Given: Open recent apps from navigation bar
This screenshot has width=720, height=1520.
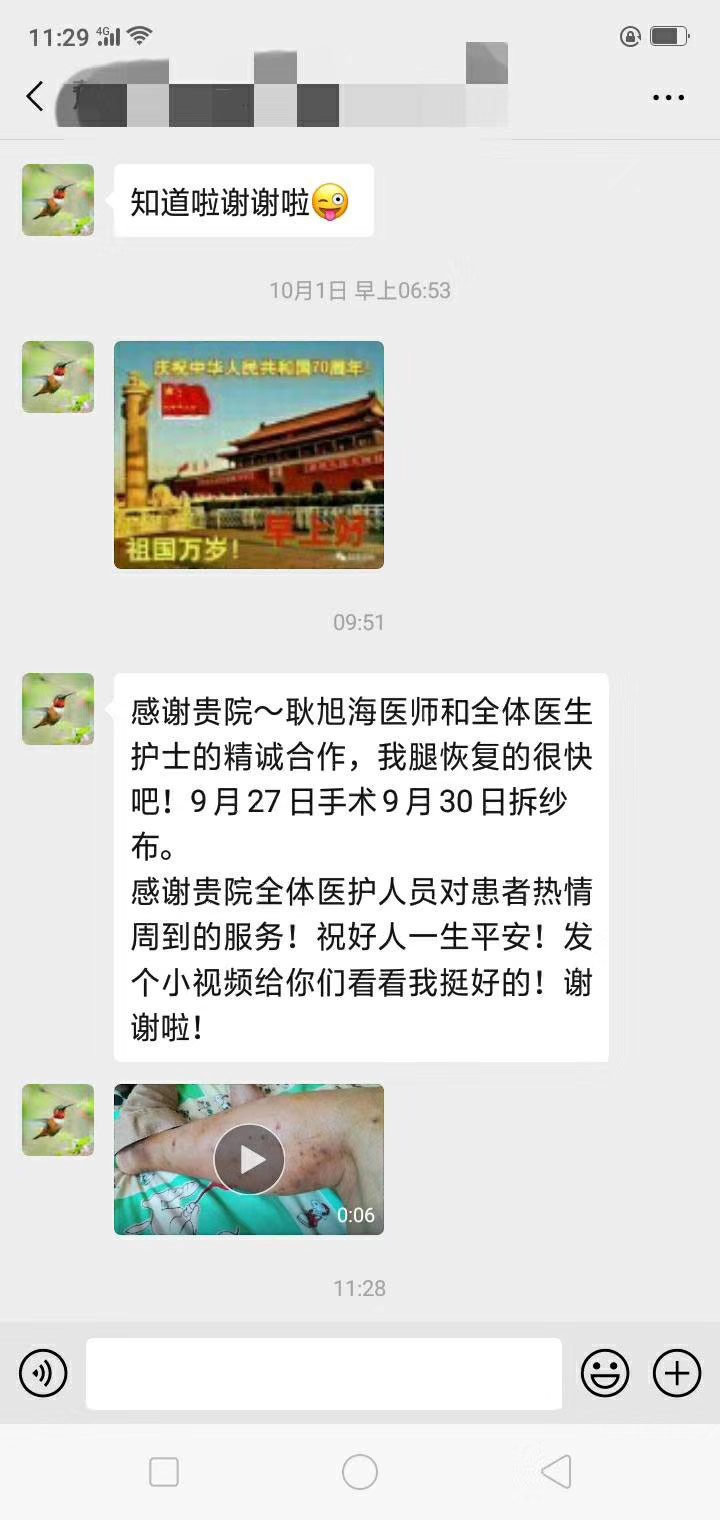Looking at the screenshot, I should [164, 1472].
